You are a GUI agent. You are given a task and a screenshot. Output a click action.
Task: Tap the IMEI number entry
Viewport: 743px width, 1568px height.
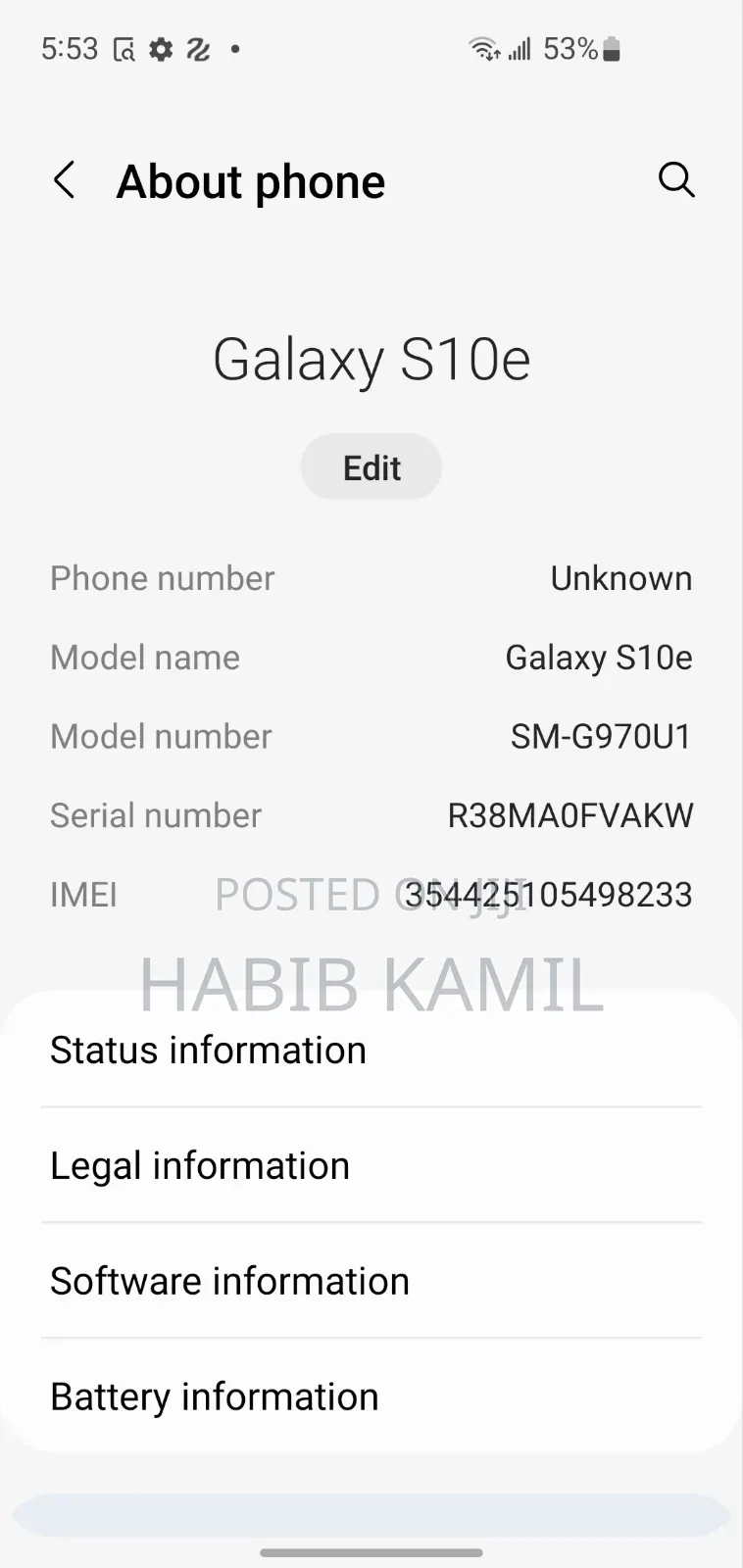click(x=371, y=894)
